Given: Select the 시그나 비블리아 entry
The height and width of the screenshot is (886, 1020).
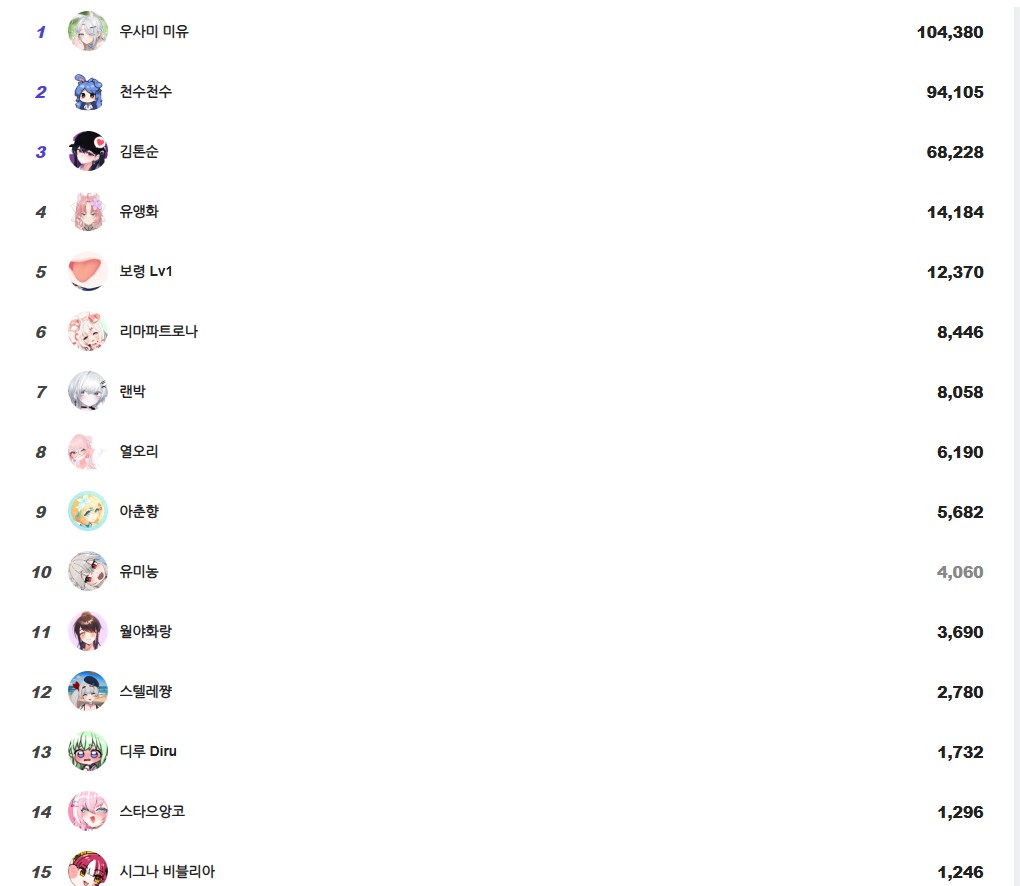Looking at the screenshot, I should coord(166,871).
